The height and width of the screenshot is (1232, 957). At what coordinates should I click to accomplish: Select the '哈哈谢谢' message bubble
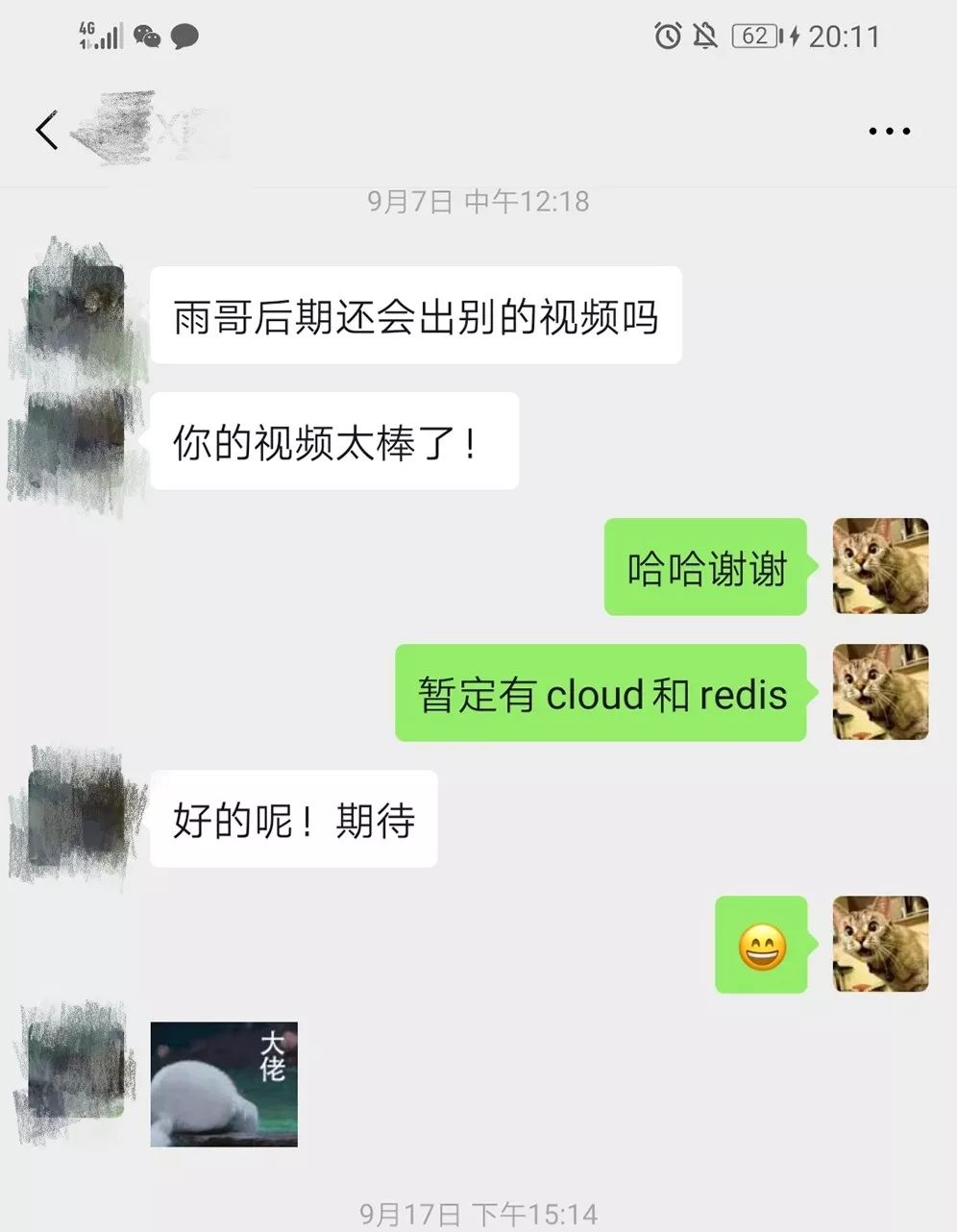tap(704, 566)
